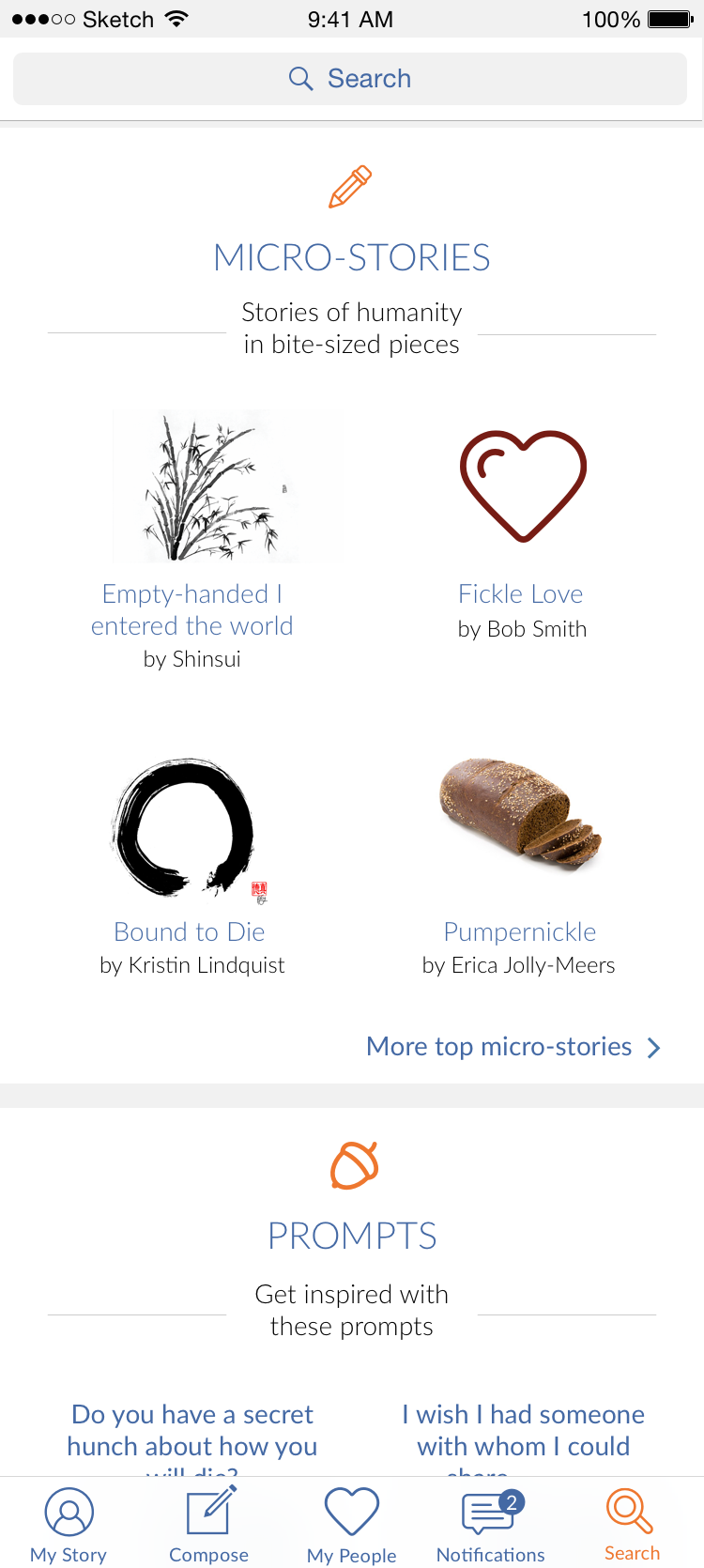Switch to the My Story tab

(69, 1525)
